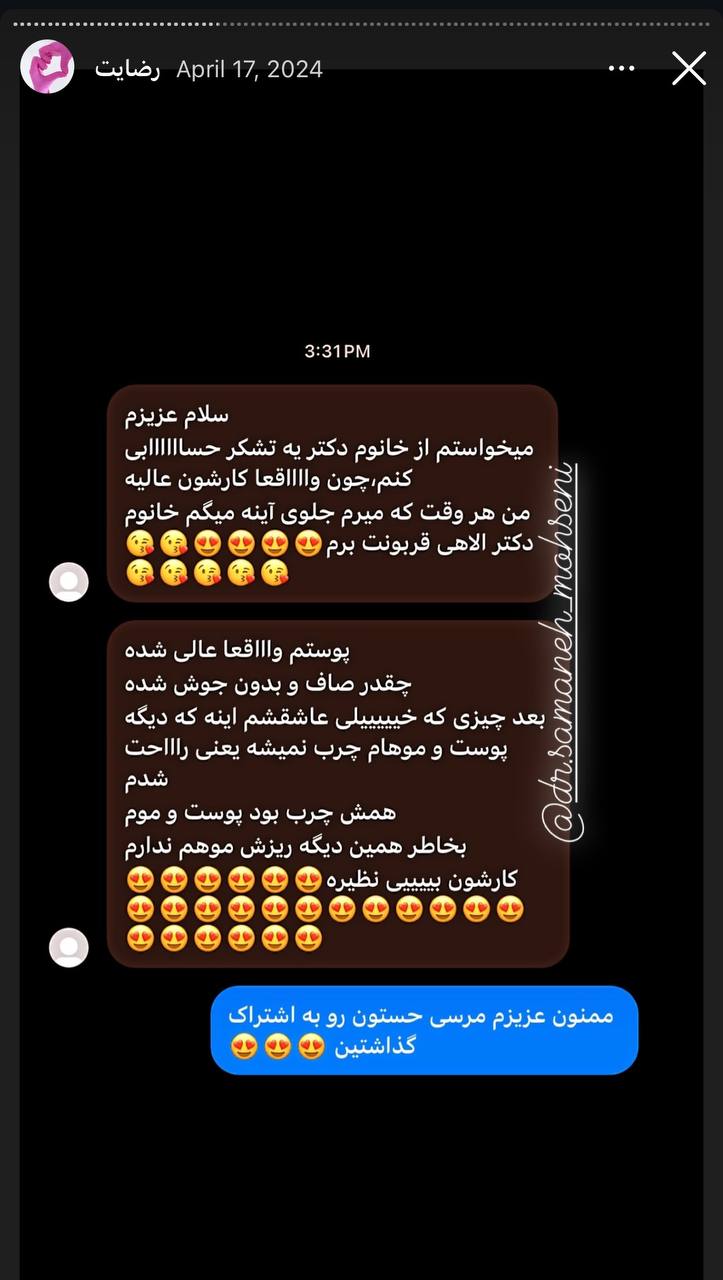Open the رضایت highlight title
723x1280 pixels.
click(127, 69)
